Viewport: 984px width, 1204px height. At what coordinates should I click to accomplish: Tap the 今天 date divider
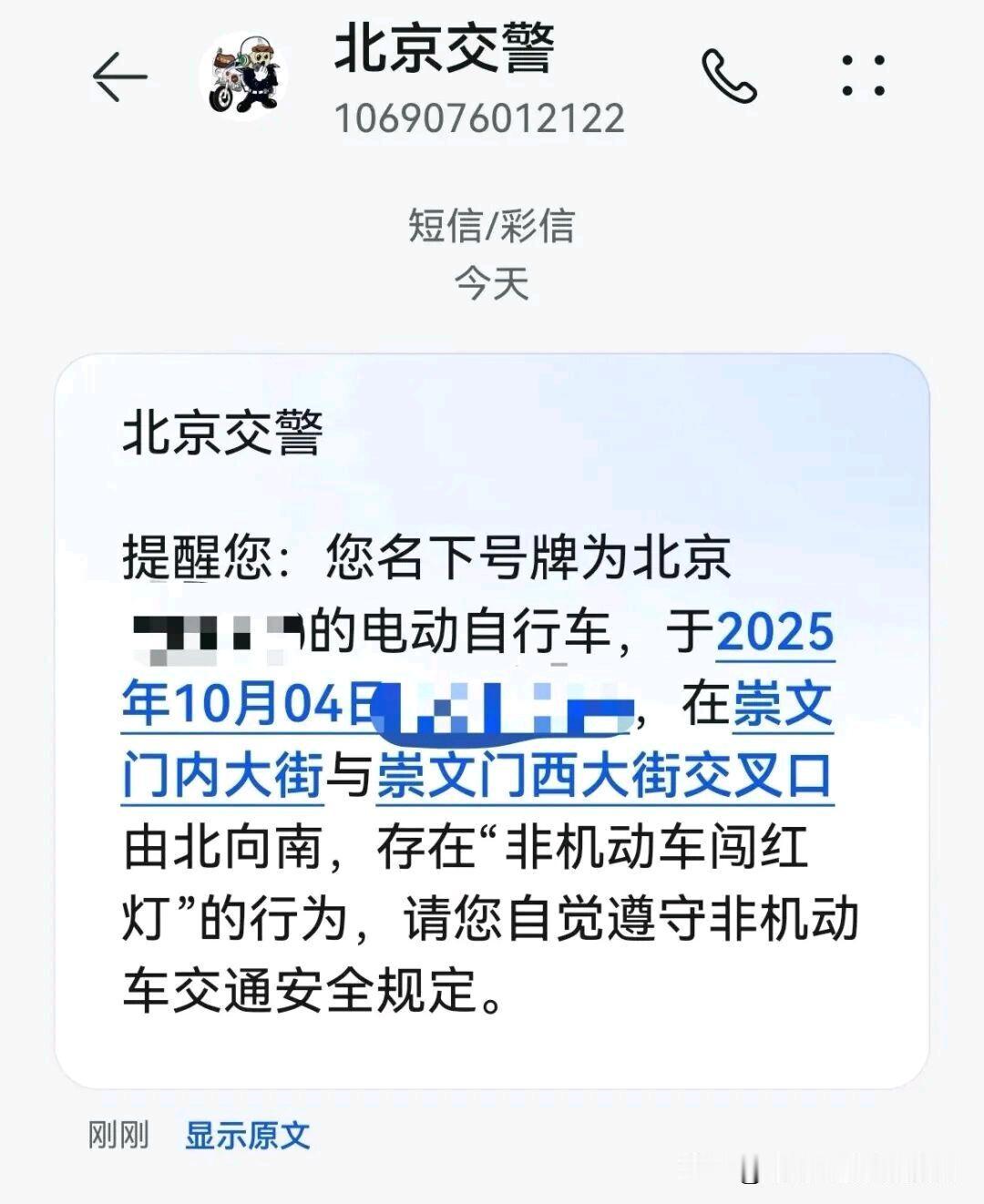tap(492, 284)
